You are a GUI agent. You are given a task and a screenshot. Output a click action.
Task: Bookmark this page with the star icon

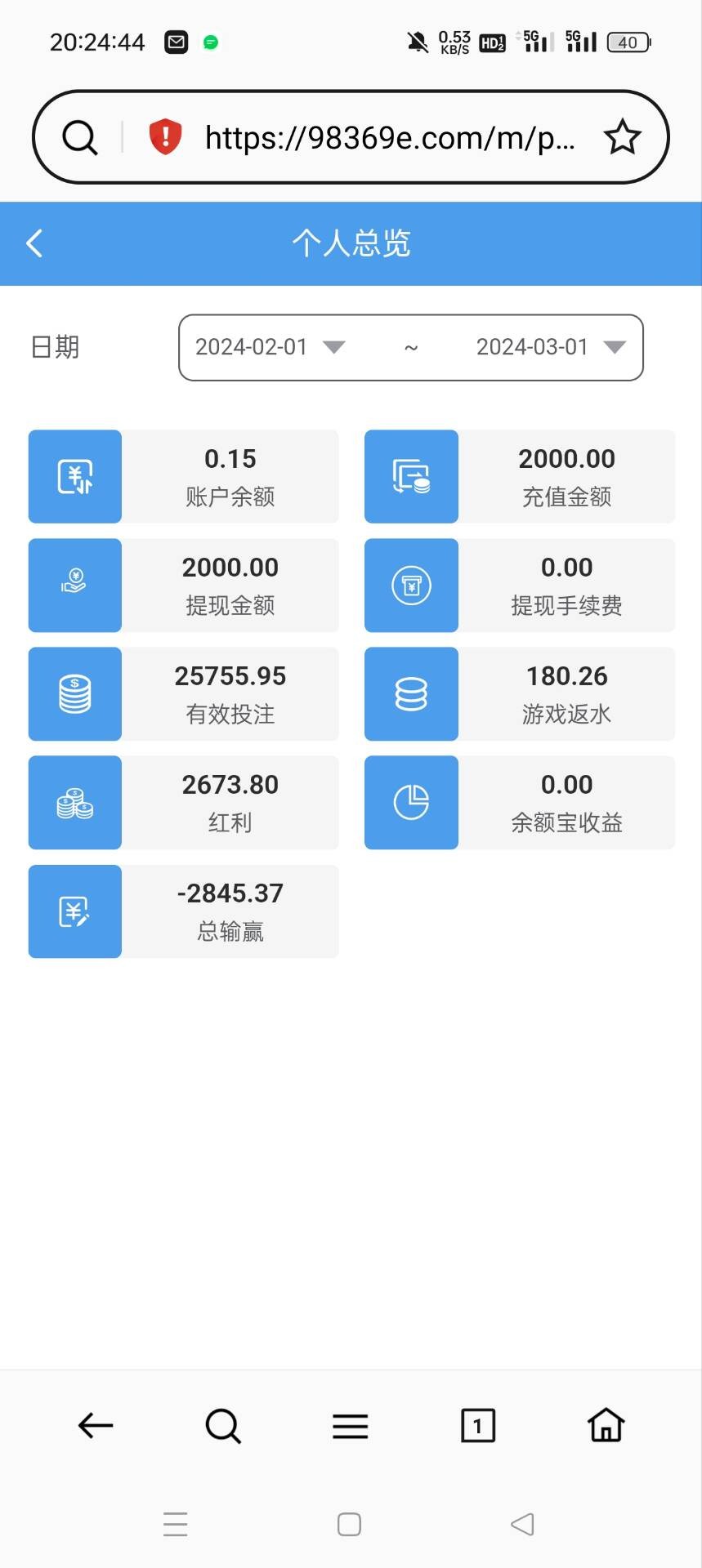[x=622, y=137]
